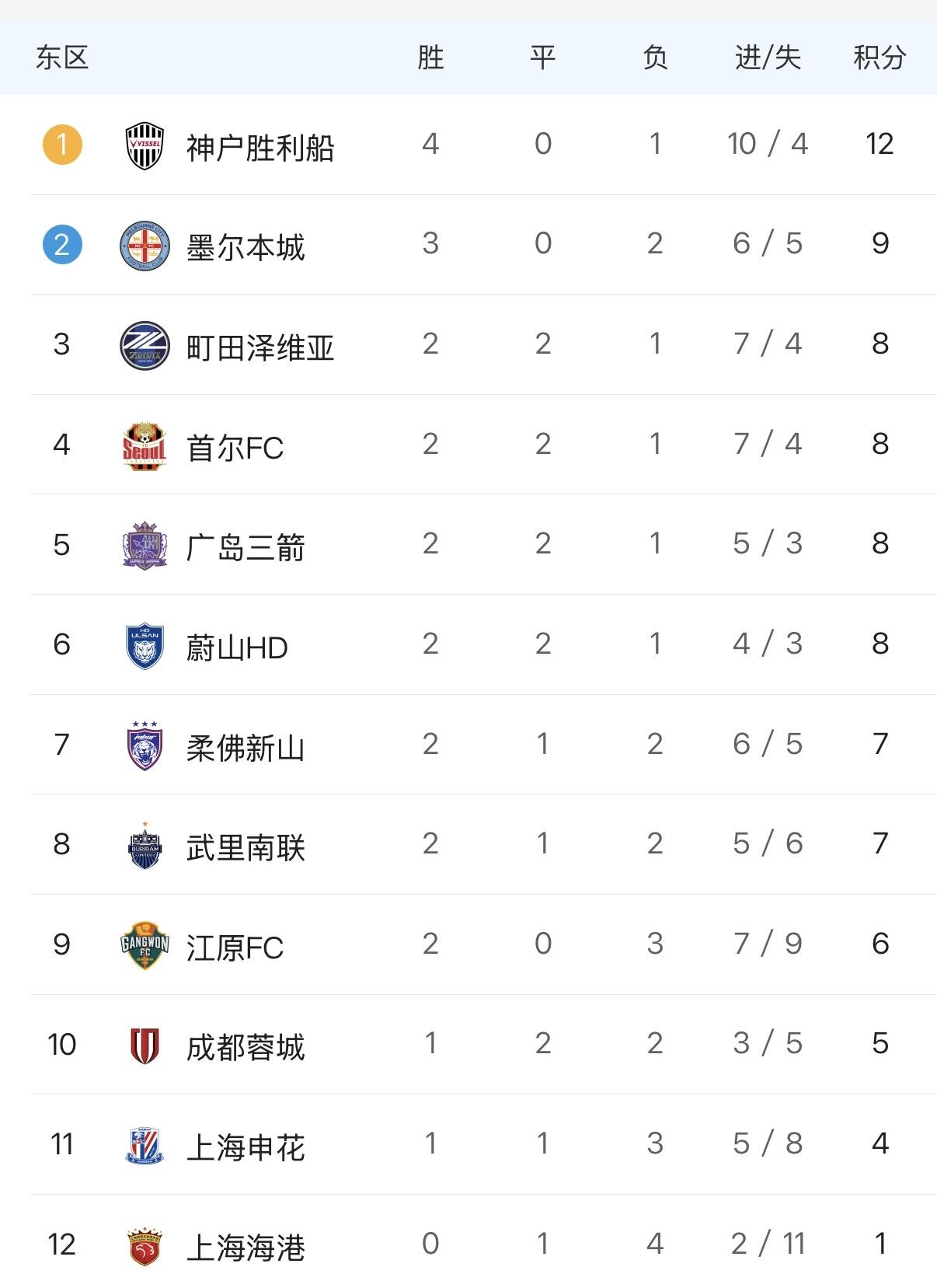Click the Gangwon FC green logo
Viewport: 937px width, 1288px height.
[144, 945]
